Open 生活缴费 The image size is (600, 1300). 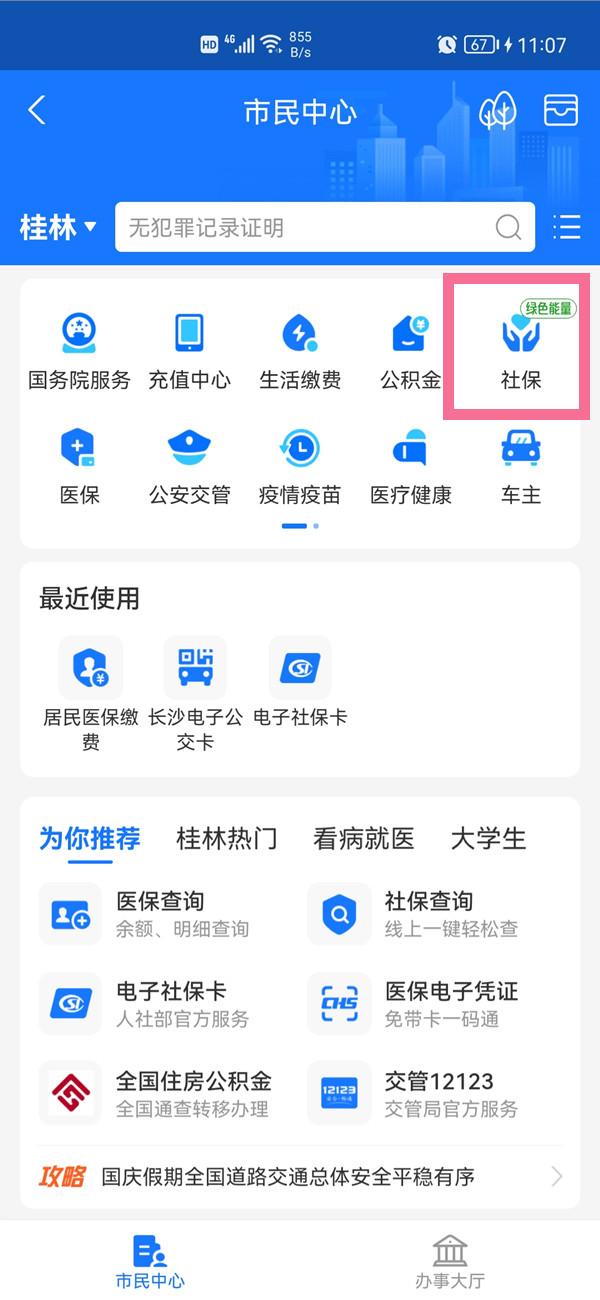[300, 349]
